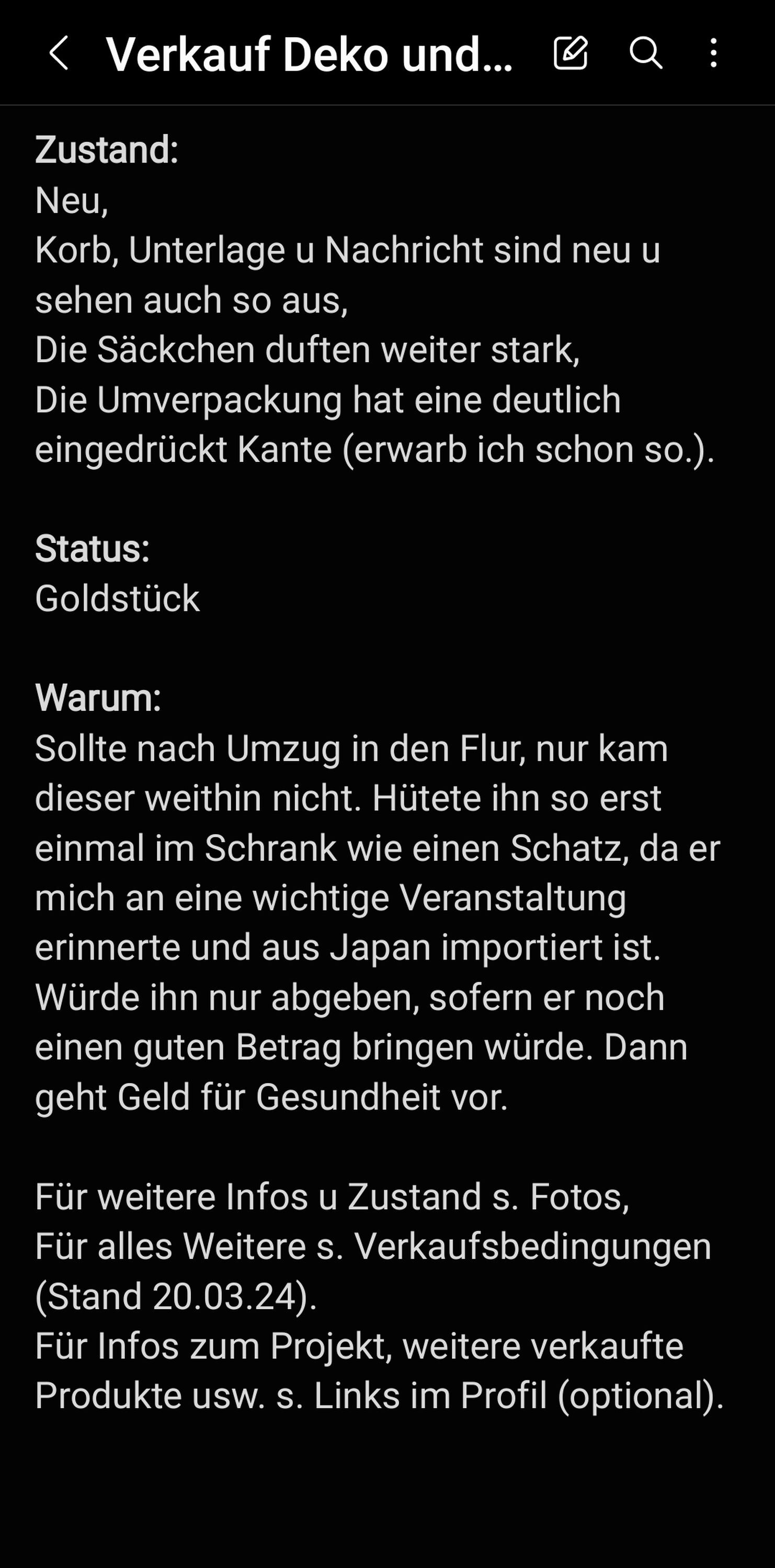Open the three-dot overflow menu

click(x=713, y=53)
